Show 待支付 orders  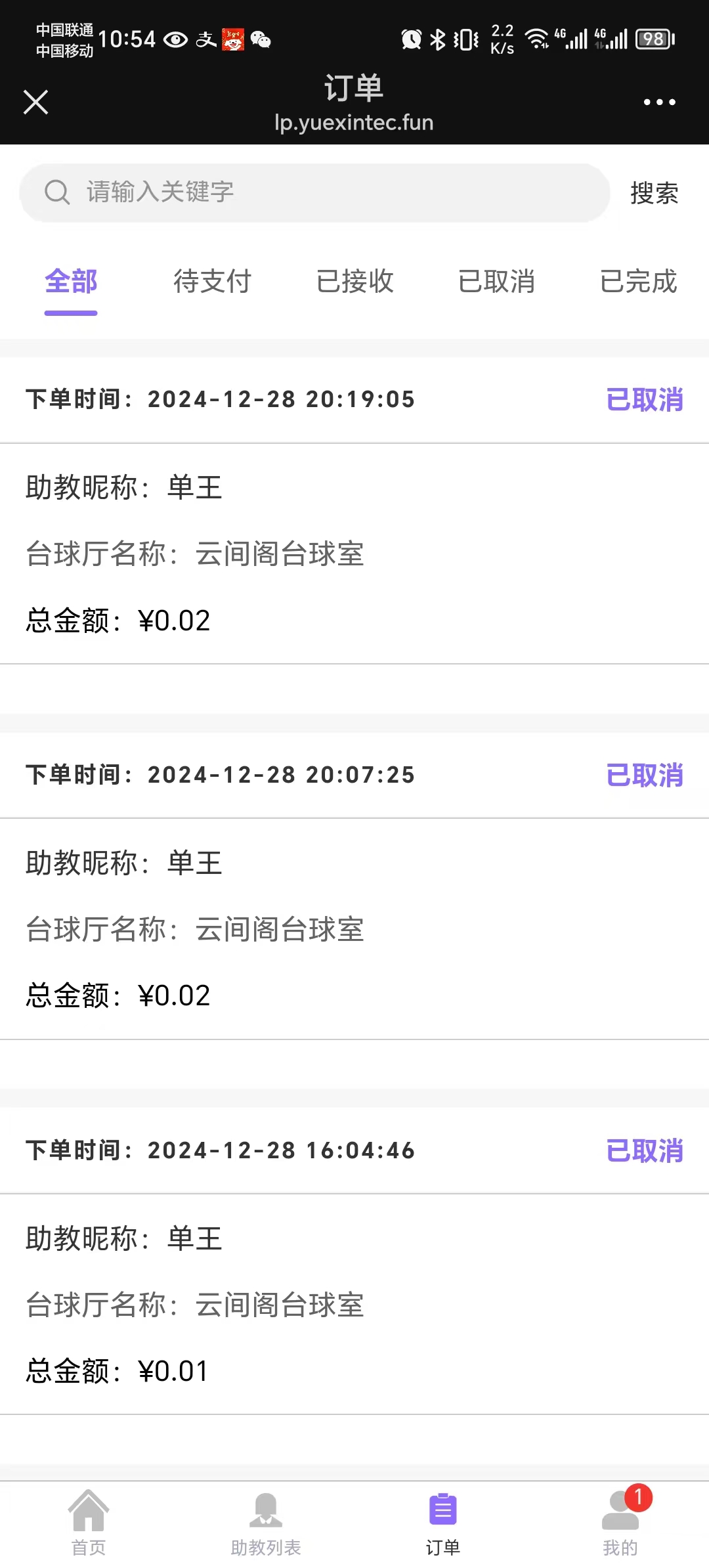212,282
